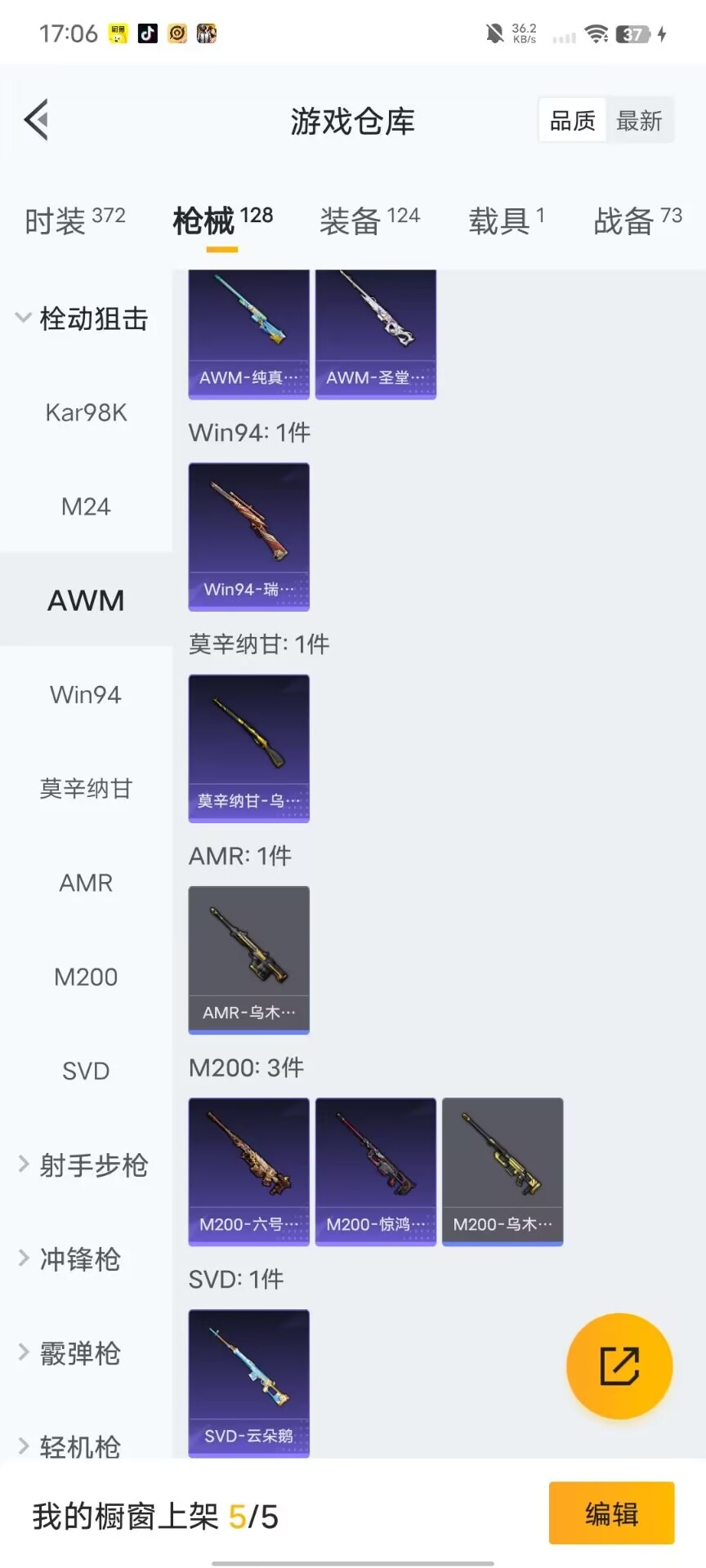Open the M200-惊鸿 skin card
The width and height of the screenshot is (706, 1568).
[375, 1171]
